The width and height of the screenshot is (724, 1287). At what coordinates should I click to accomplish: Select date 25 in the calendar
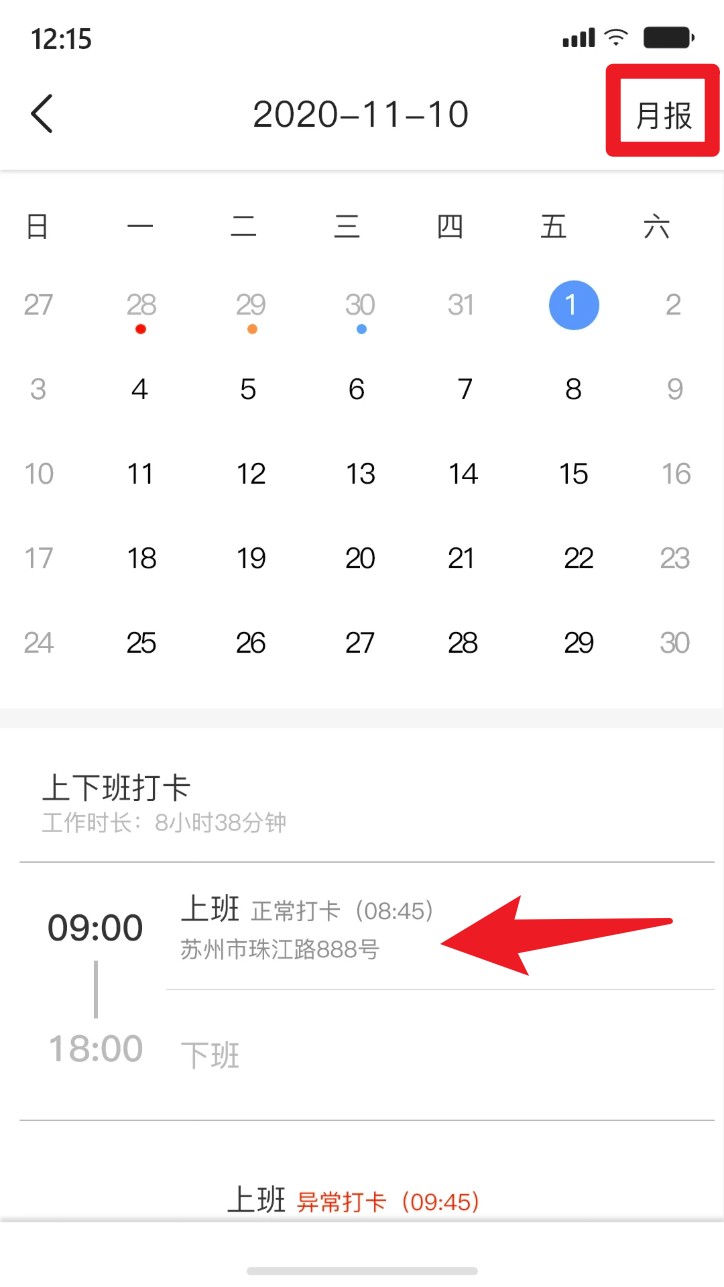click(141, 643)
